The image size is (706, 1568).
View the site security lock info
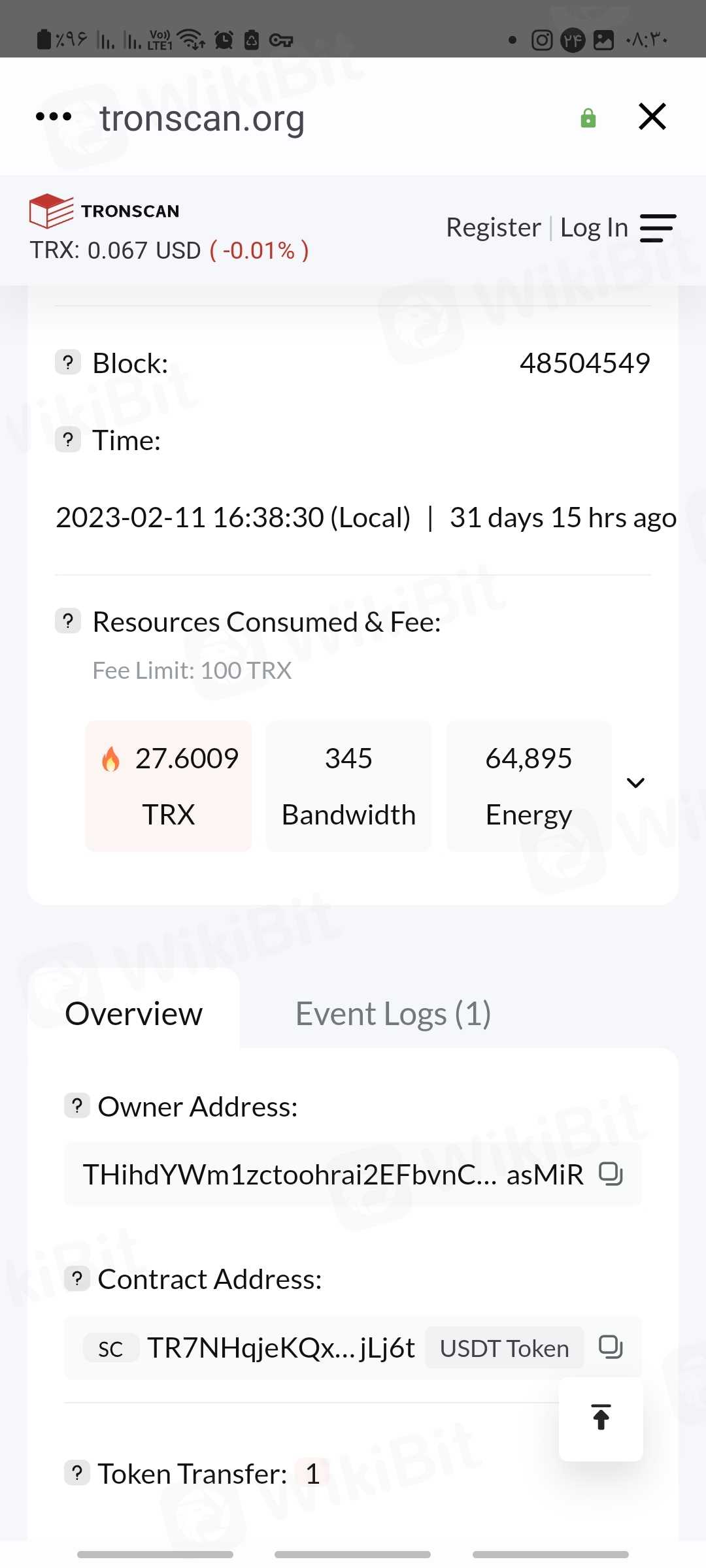coord(588,118)
